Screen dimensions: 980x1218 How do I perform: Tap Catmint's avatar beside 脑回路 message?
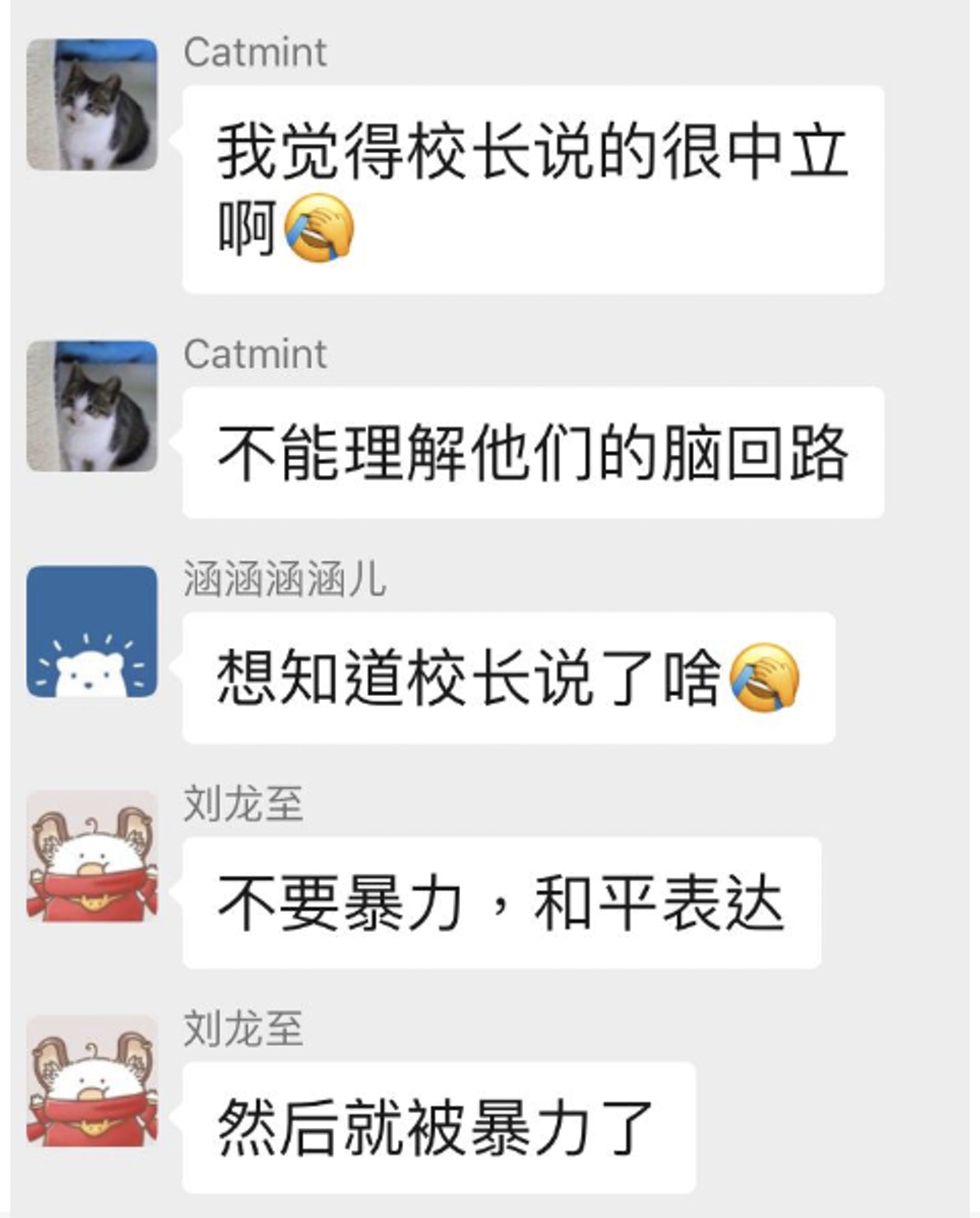click(92, 406)
